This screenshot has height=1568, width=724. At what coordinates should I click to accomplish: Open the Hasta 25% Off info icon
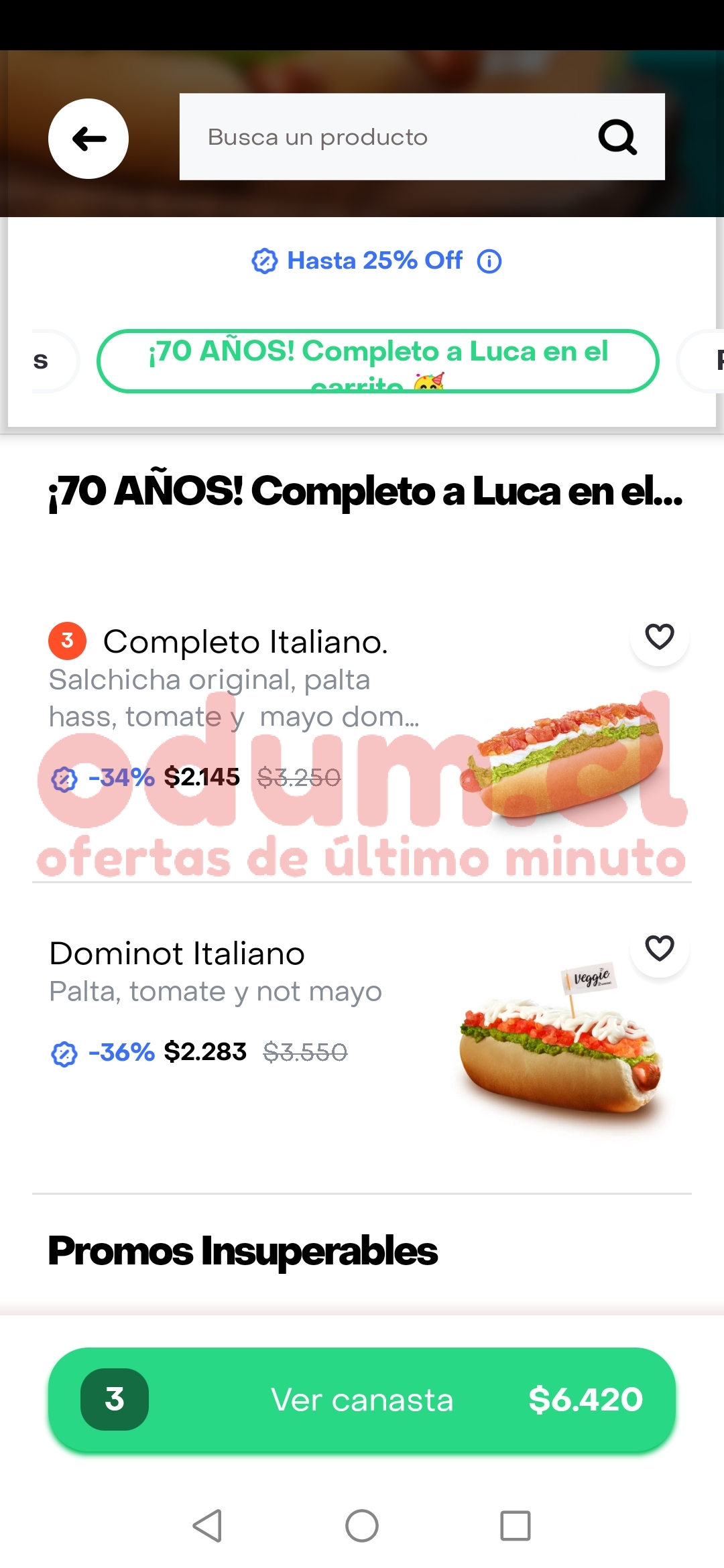click(x=489, y=261)
